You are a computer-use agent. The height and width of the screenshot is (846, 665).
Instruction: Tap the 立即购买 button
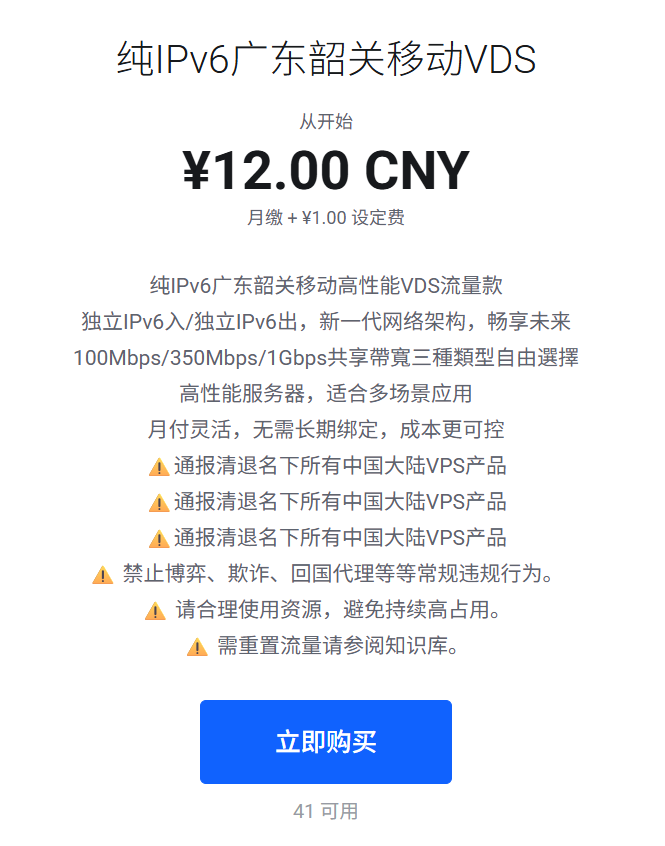pyautogui.click(x=326, y=742)
